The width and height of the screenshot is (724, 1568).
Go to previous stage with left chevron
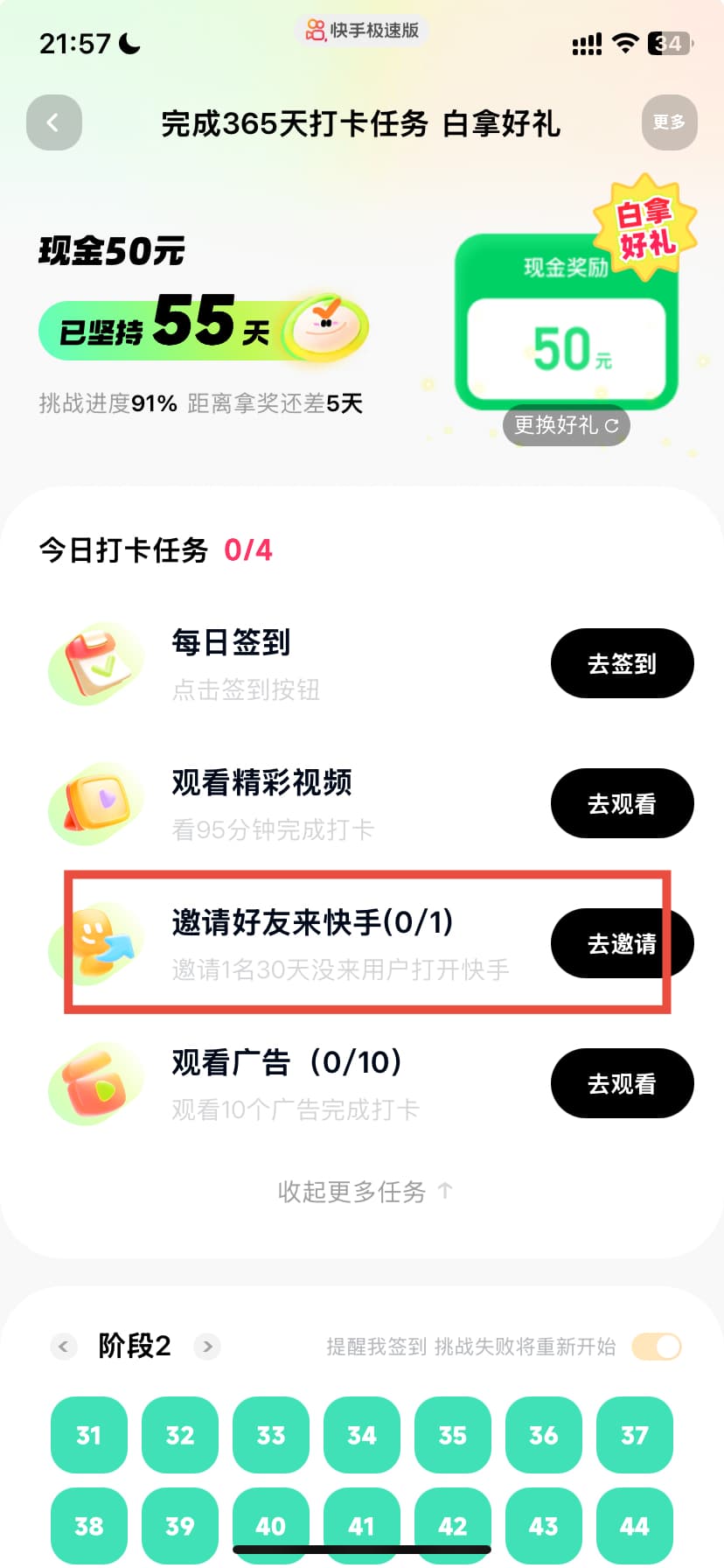[x=63, y=1346]
